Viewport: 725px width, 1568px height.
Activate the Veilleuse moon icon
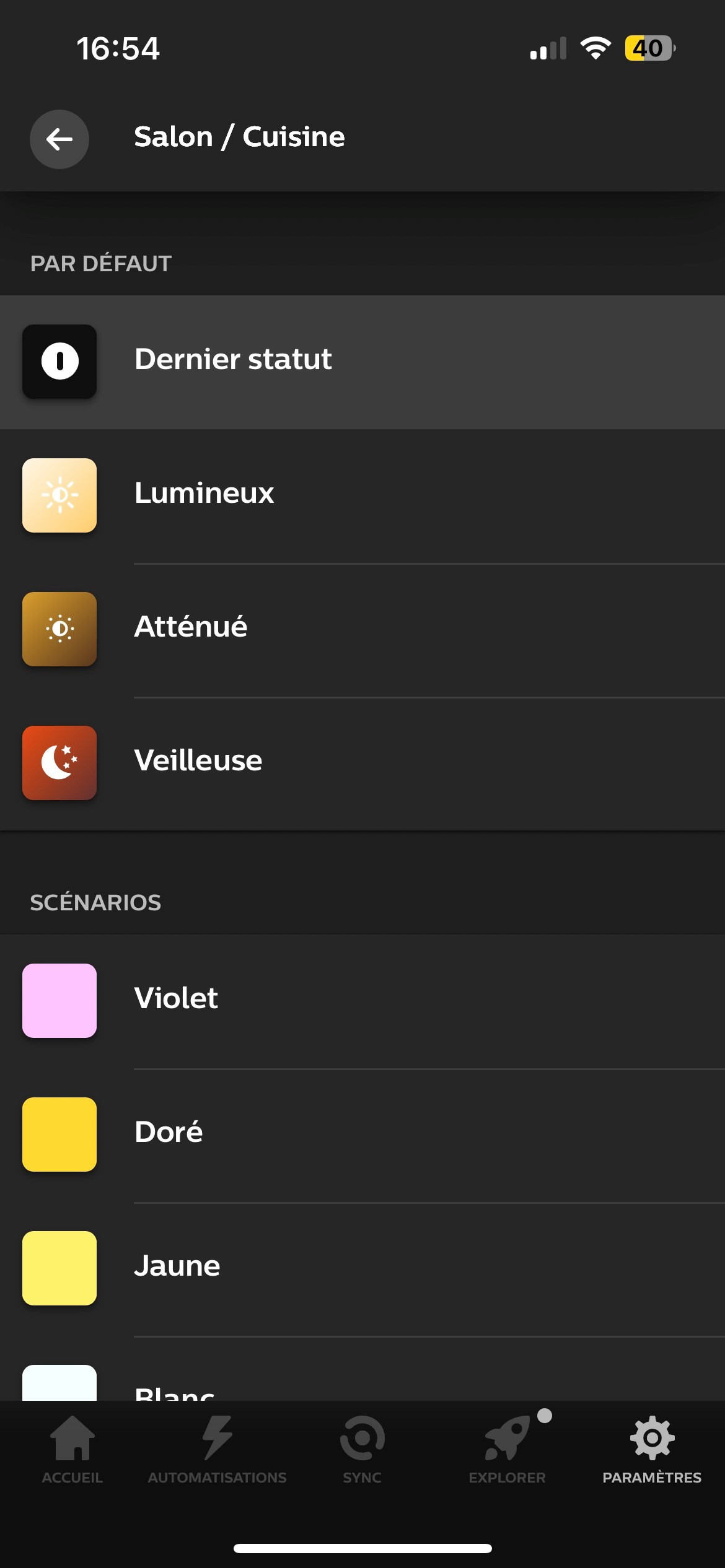coord(59,763)
